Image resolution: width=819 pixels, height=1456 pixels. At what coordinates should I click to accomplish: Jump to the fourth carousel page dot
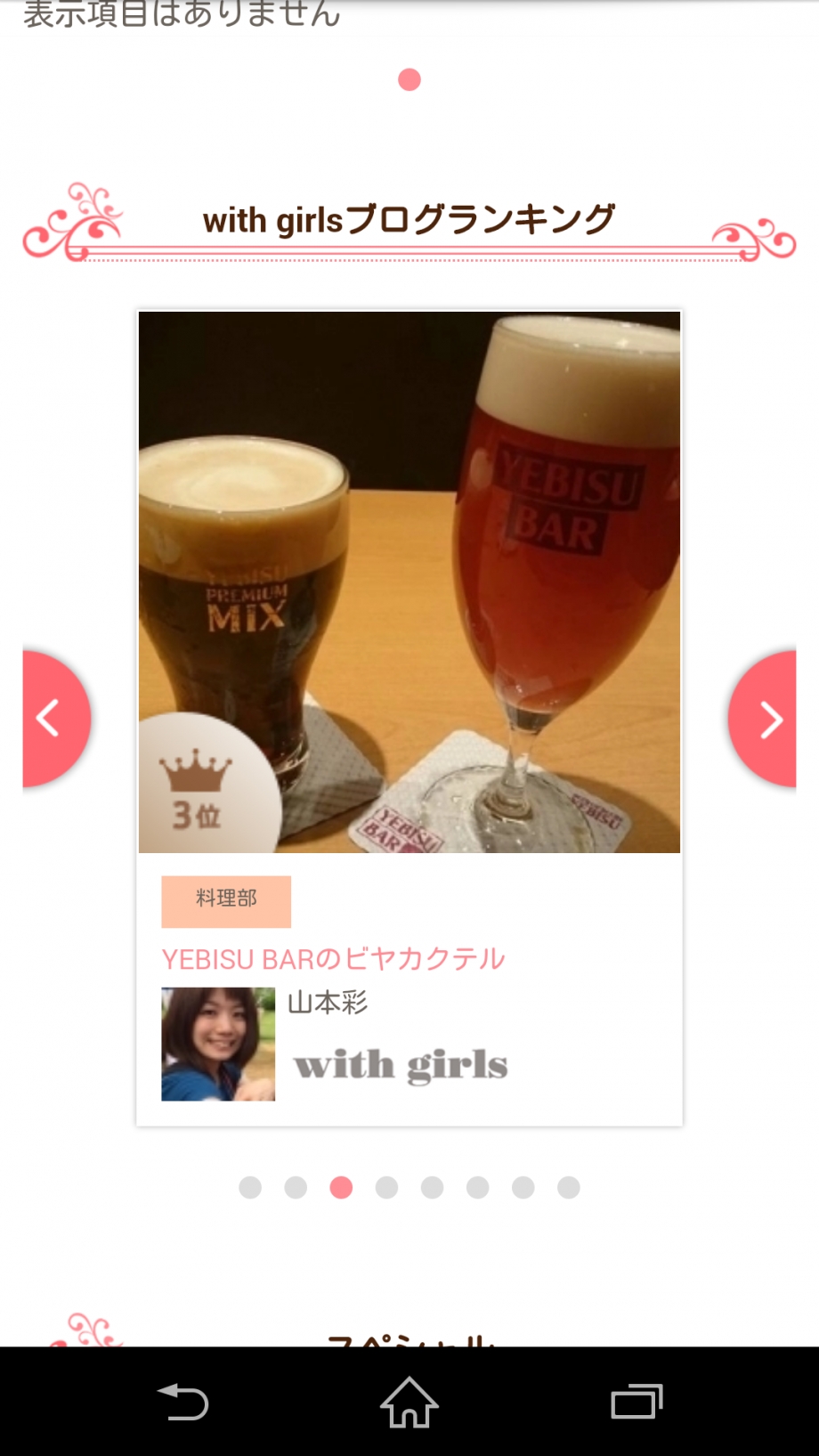click(386, 1187)
